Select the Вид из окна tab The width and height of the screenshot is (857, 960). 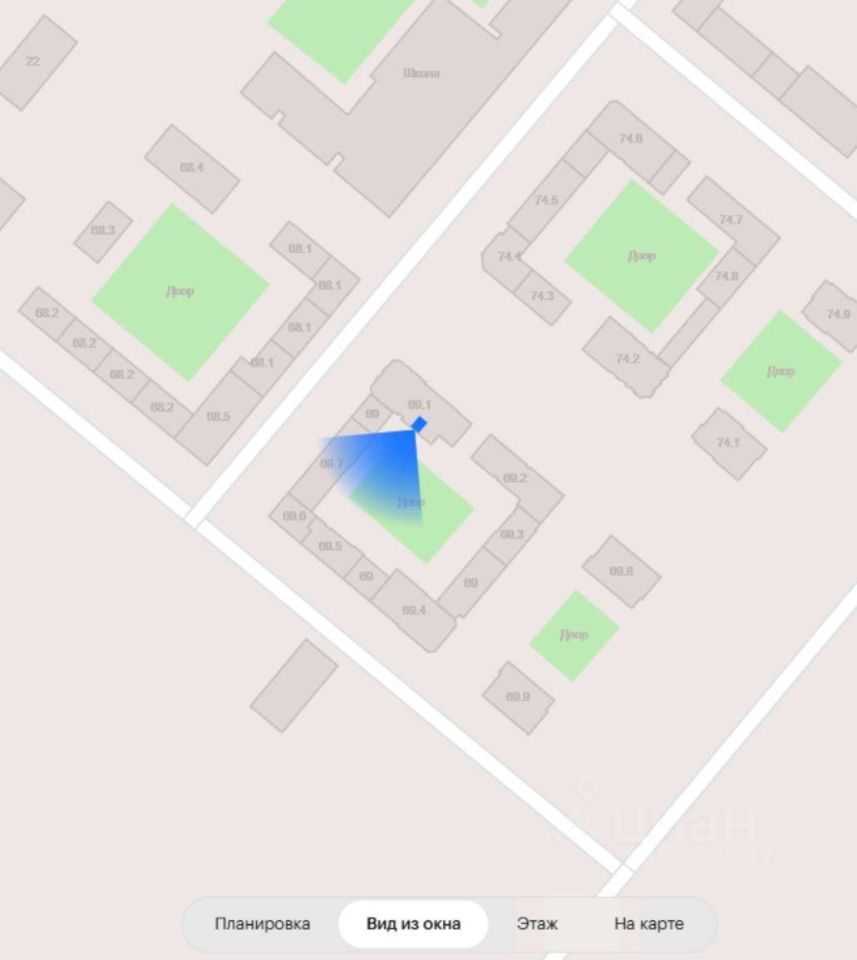(413, 924)
